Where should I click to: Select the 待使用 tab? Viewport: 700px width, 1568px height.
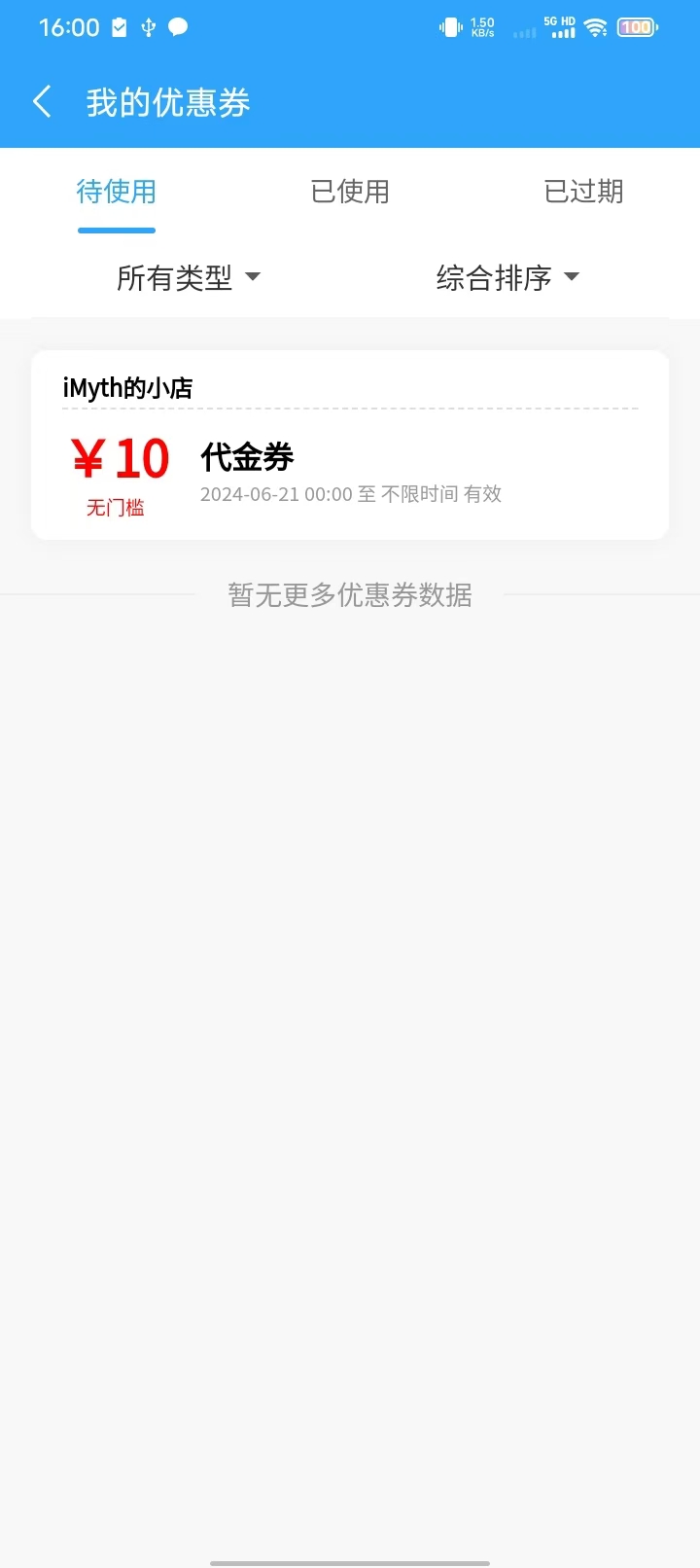(117, 192)
